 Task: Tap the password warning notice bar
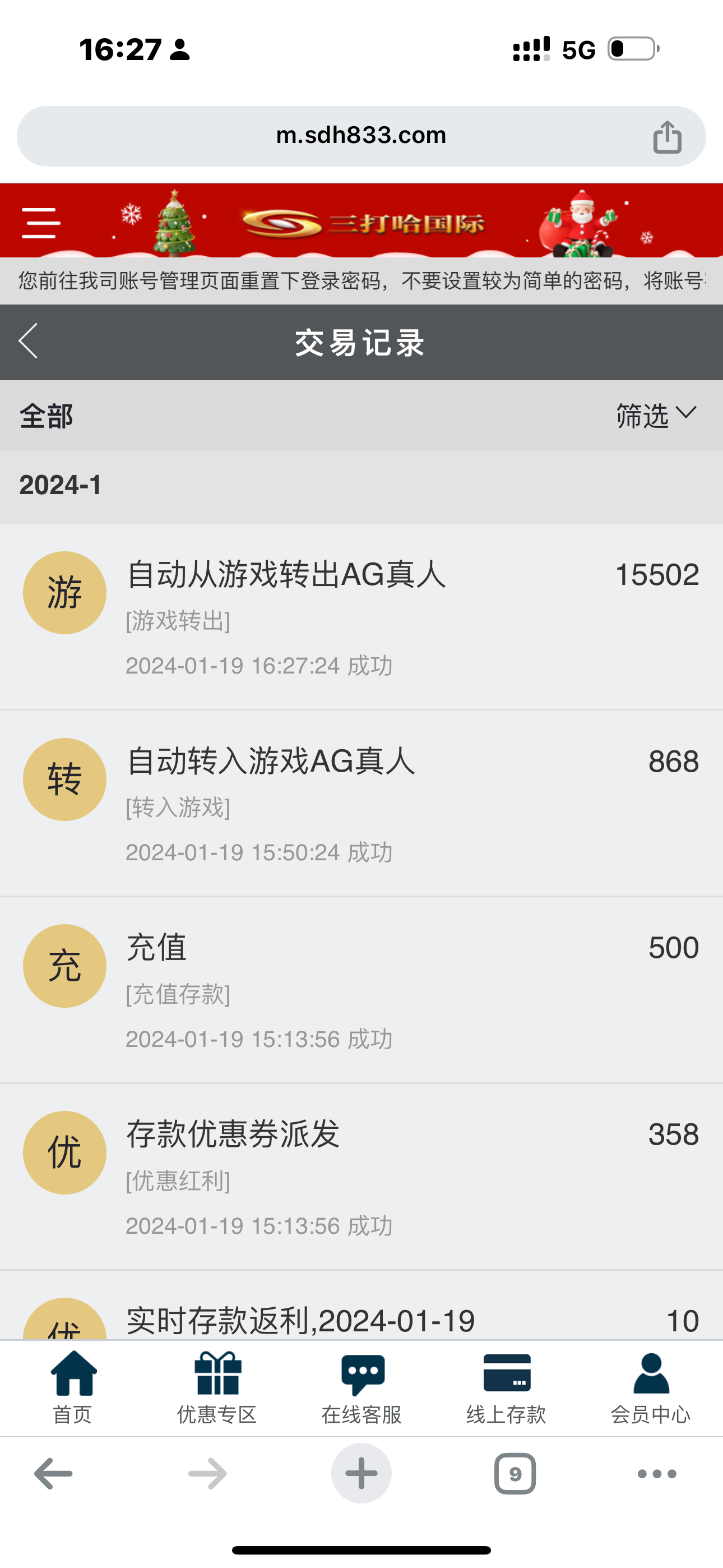pyautogui.click(x=361, y=281)
